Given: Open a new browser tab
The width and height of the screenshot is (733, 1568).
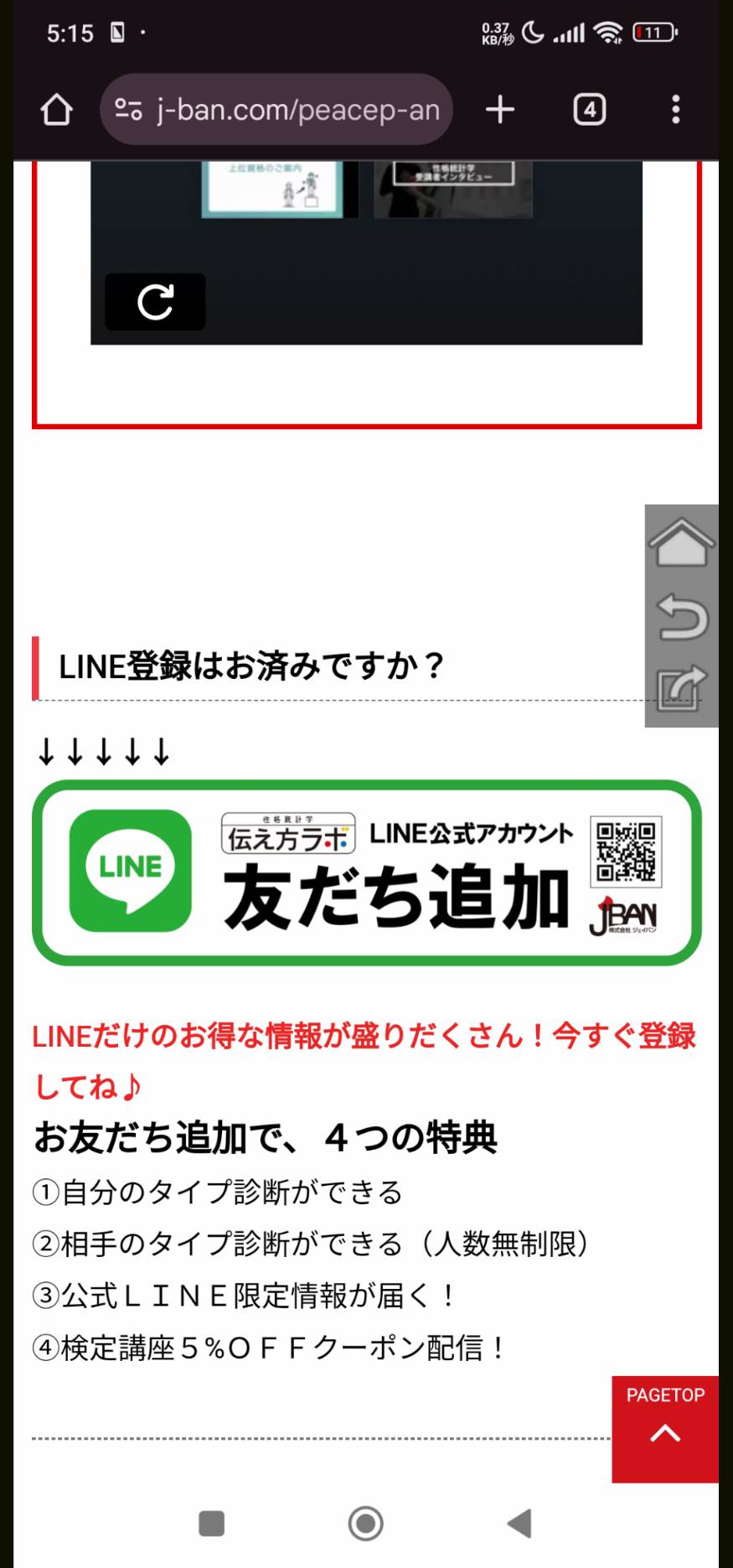Looking at the screenshot, I should (500, 110).
